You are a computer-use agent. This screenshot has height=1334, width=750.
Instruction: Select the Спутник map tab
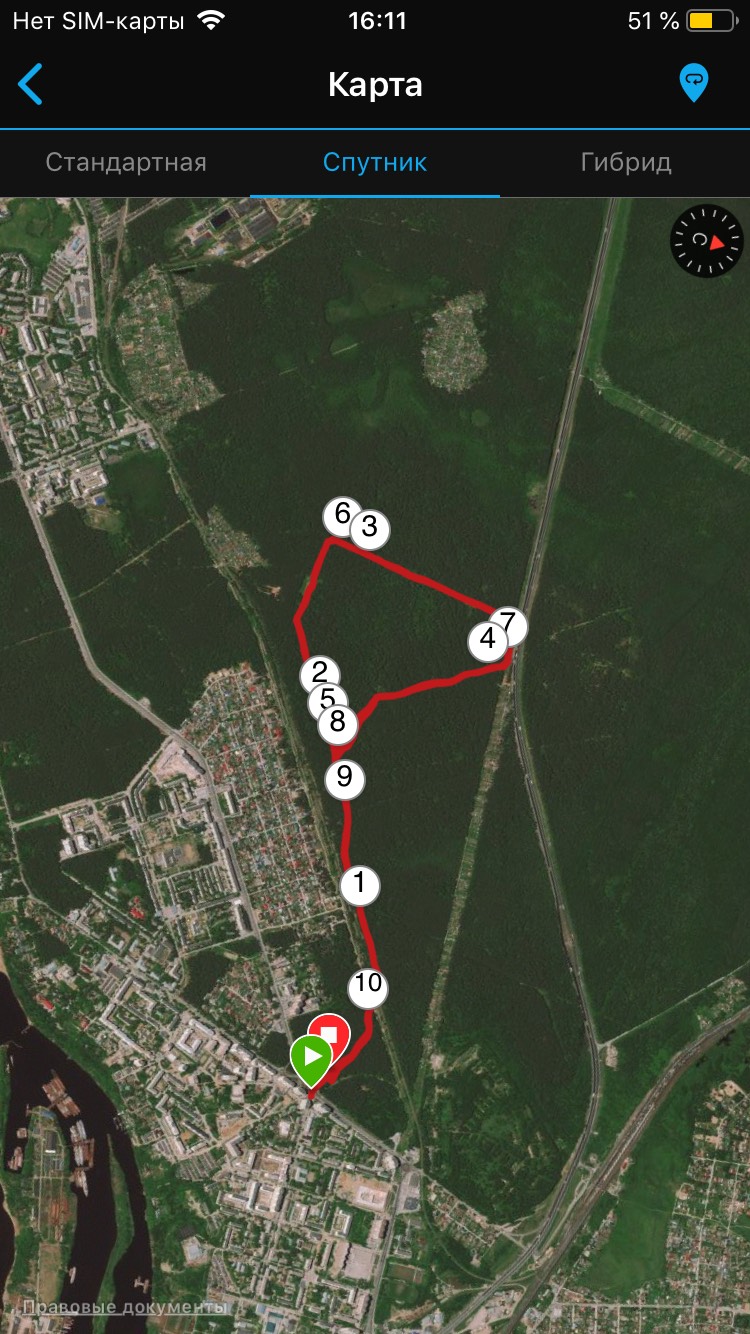pyautogui.click(x=375, y=162)
